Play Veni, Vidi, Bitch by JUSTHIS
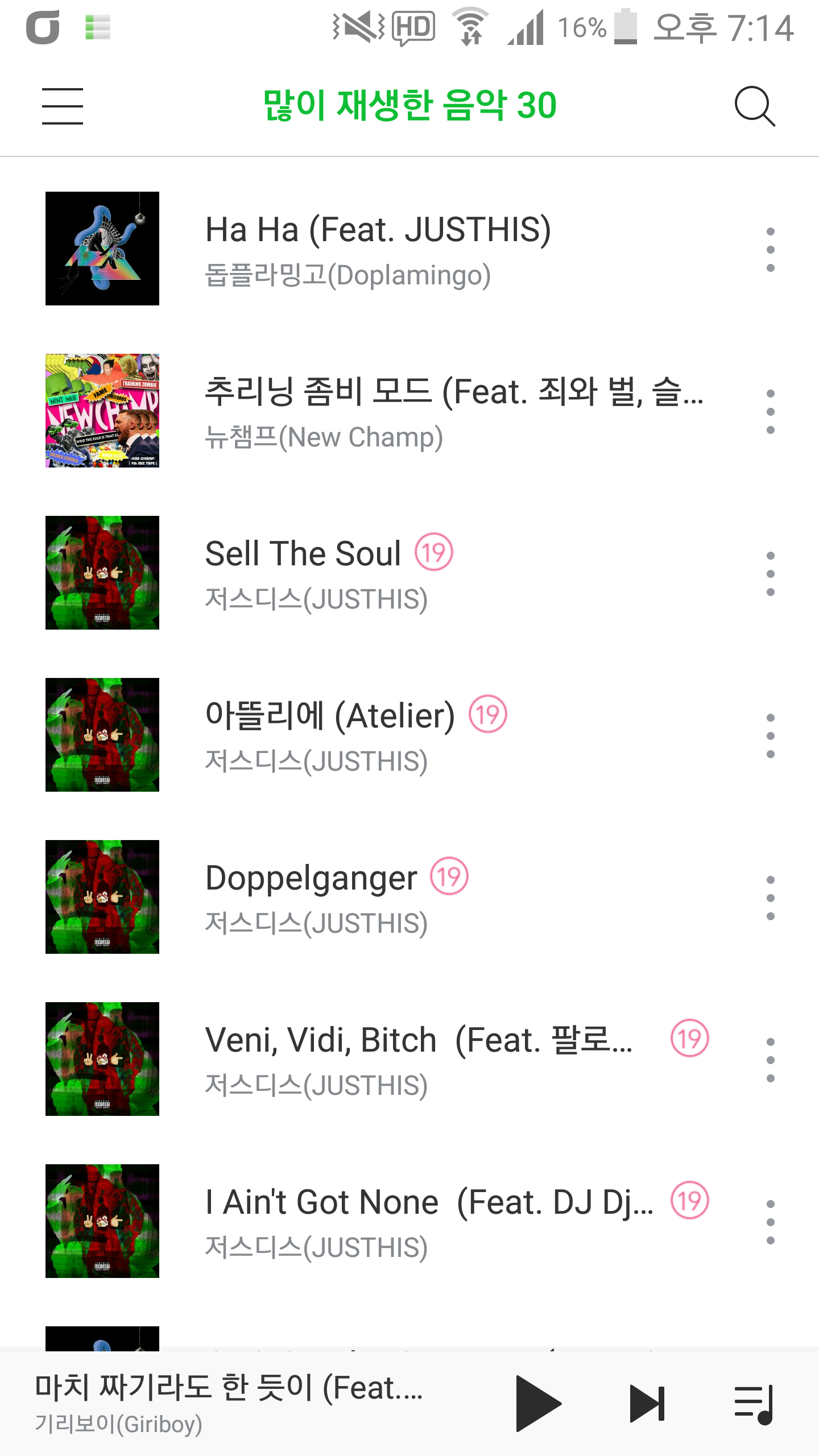Screen dimensions: 819x1456 coord(419,1060)
